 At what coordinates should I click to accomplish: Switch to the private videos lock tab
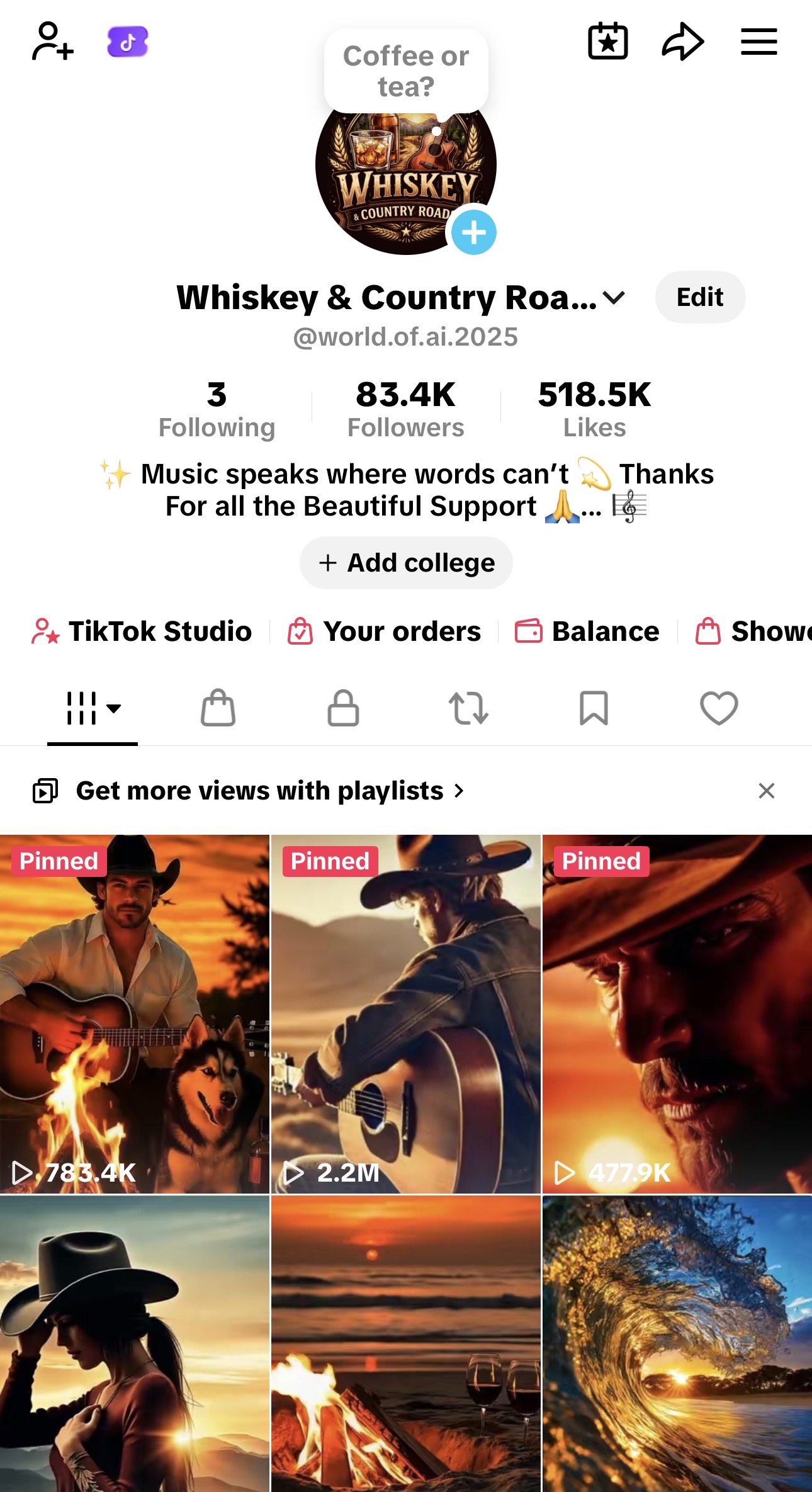[343, 708]
